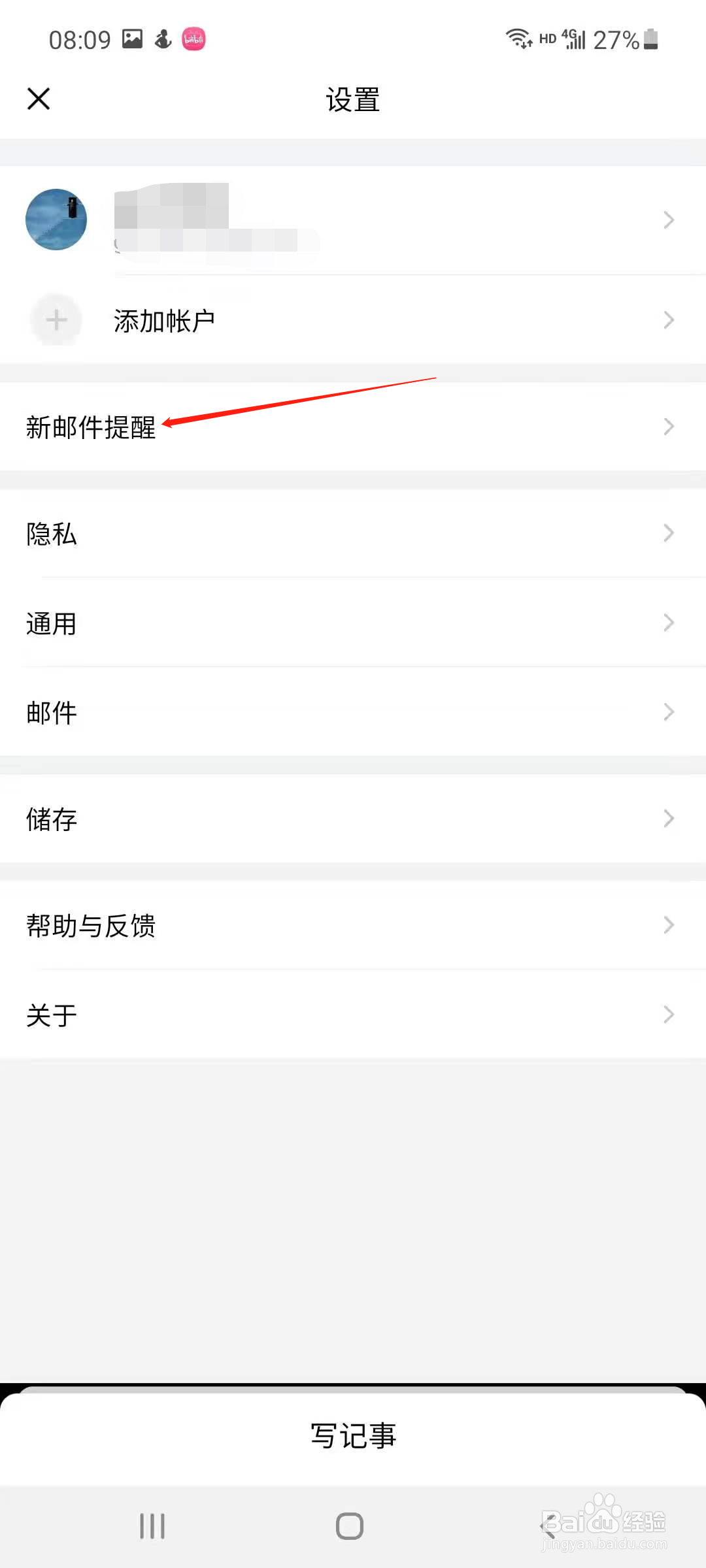The height and width of the screenshot is (1568, 706).
Task: Tap the anchor notification icon in status bar
Action: coord(162,39)
